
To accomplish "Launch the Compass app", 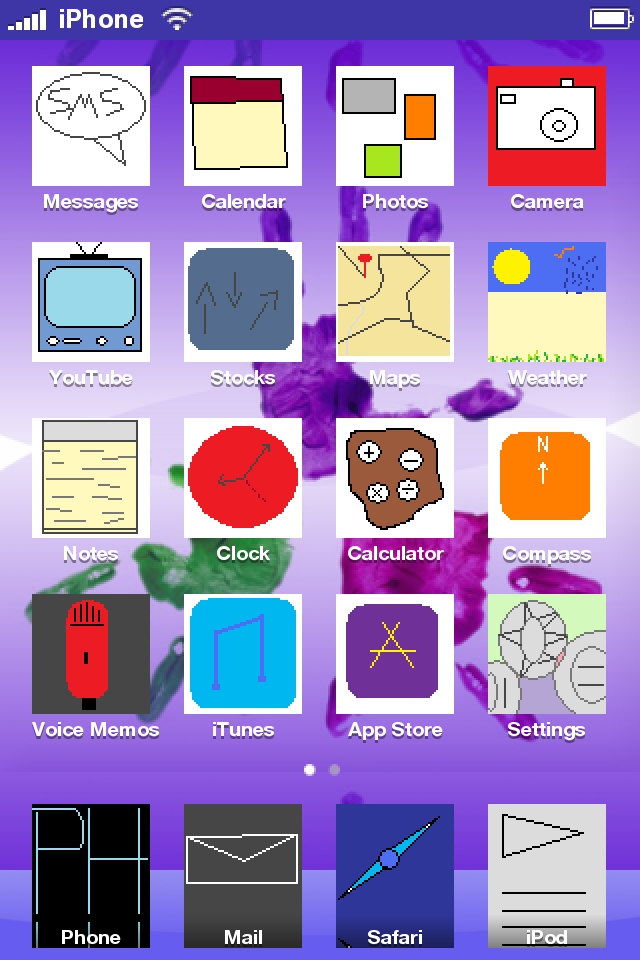I will (x=547, y=478).
